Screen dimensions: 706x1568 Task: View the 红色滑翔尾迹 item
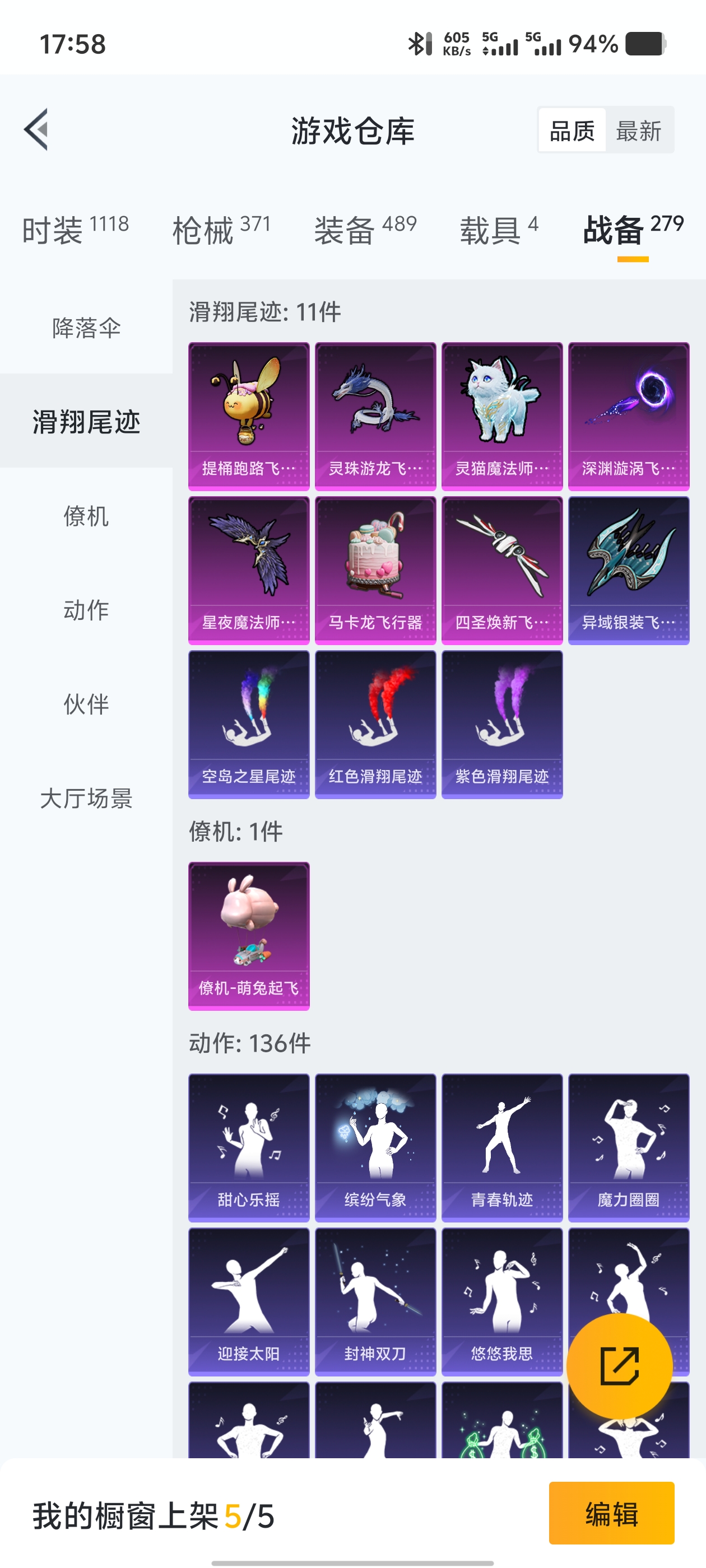coord(375,724)
